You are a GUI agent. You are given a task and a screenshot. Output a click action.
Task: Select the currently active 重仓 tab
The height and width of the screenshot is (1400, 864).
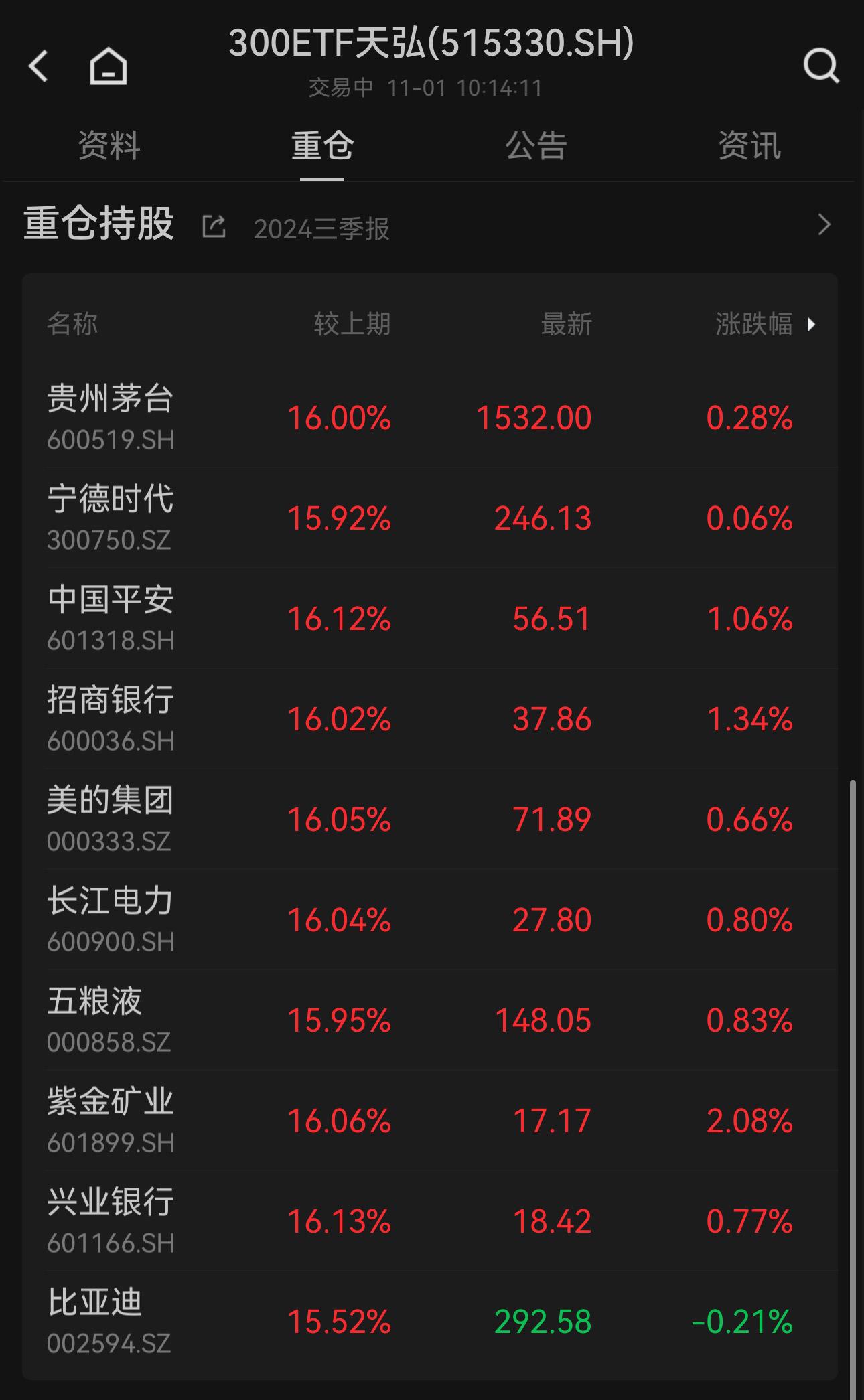(x=321, y=146)
